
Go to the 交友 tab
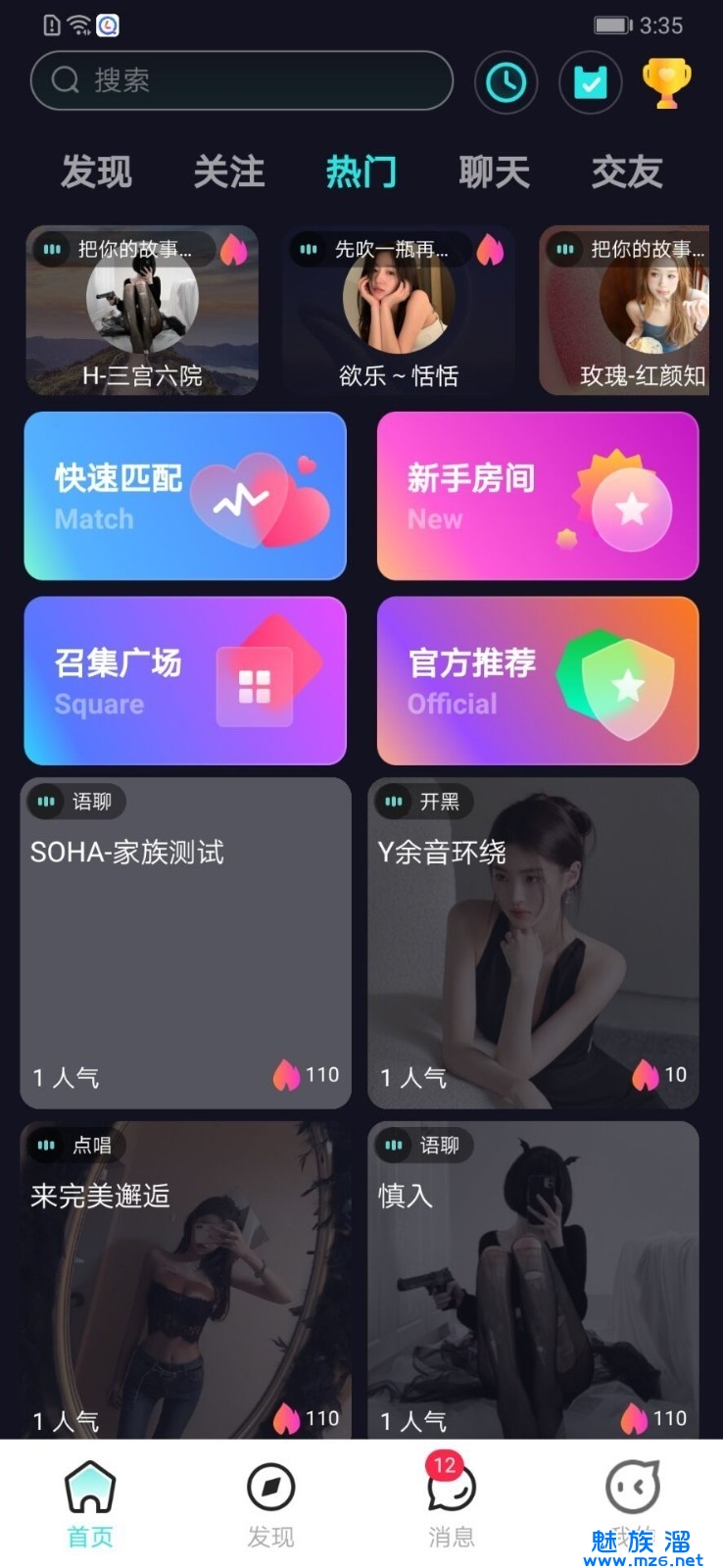(627, 172)
